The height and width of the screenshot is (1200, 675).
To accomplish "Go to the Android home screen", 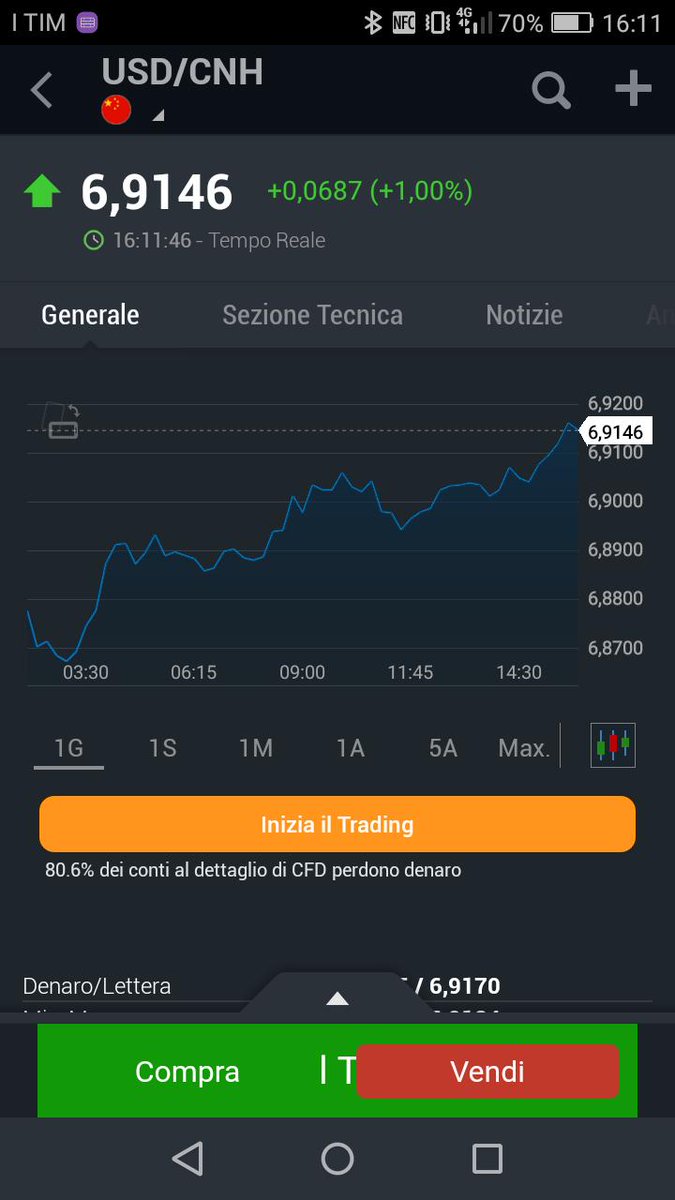I will 337,1158.
